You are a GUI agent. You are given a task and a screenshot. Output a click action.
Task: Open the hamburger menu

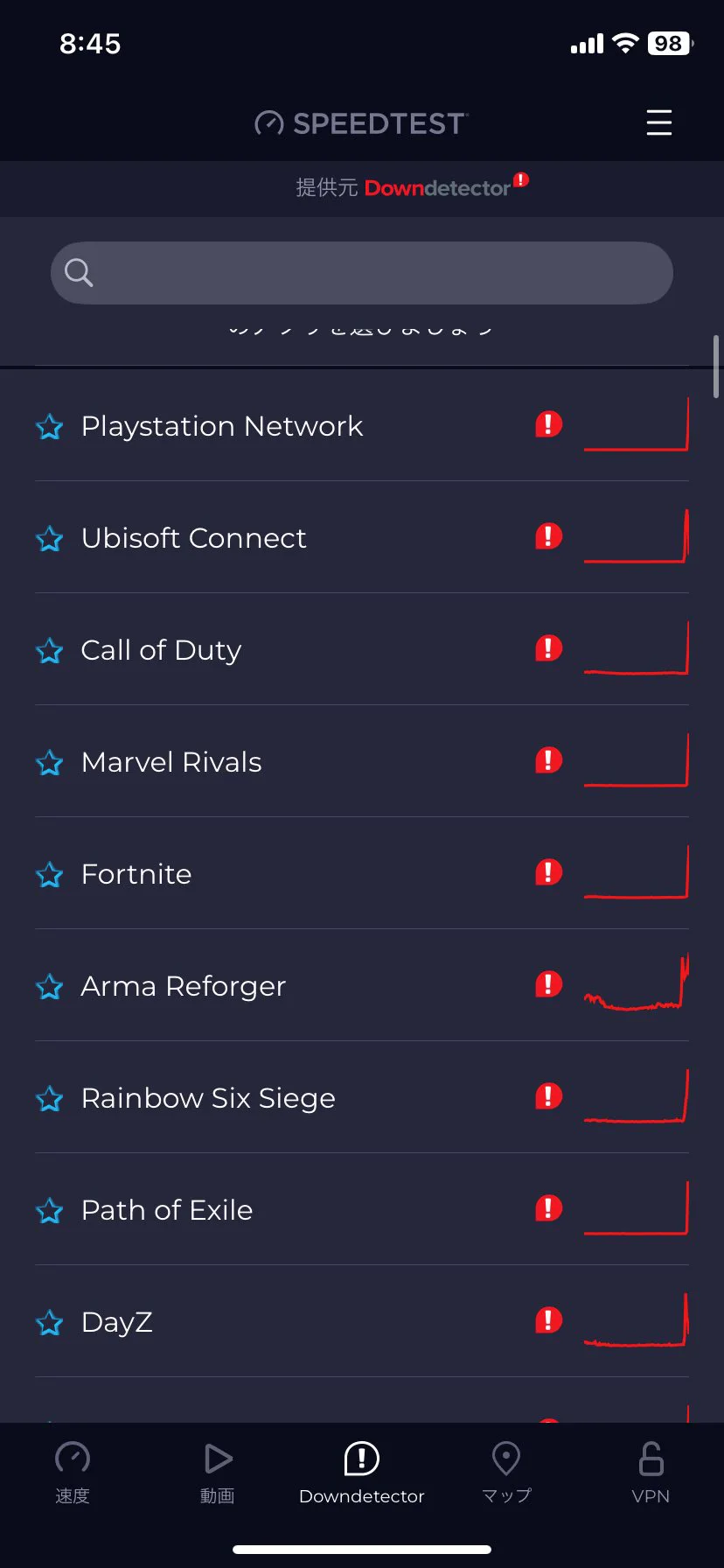pos(658,122)
